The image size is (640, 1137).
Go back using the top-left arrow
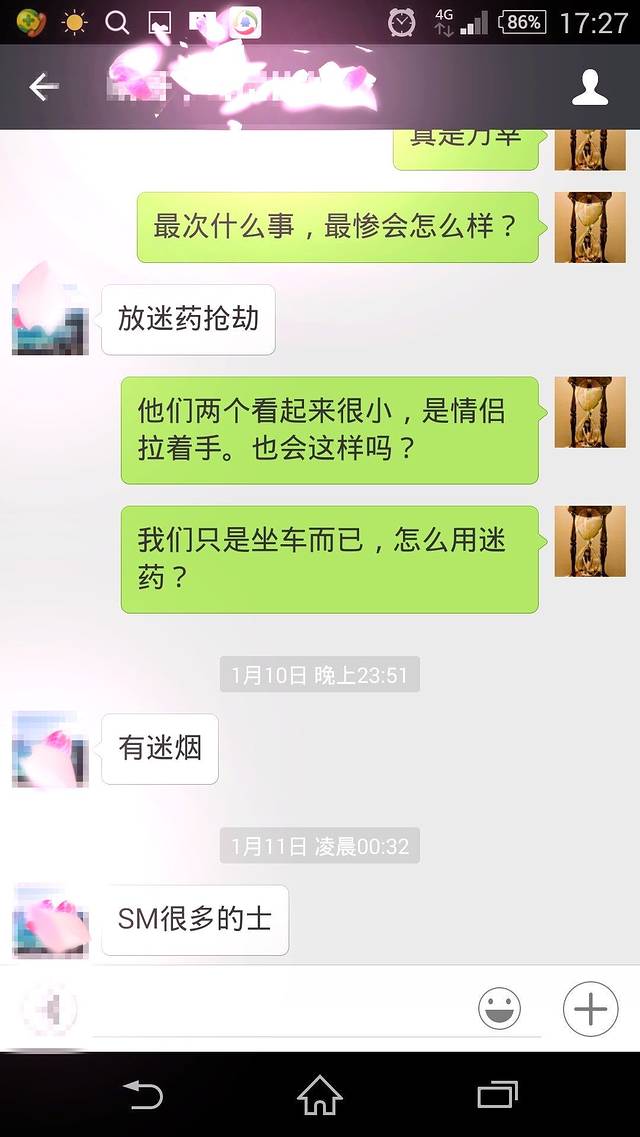[x=44, y=88]
